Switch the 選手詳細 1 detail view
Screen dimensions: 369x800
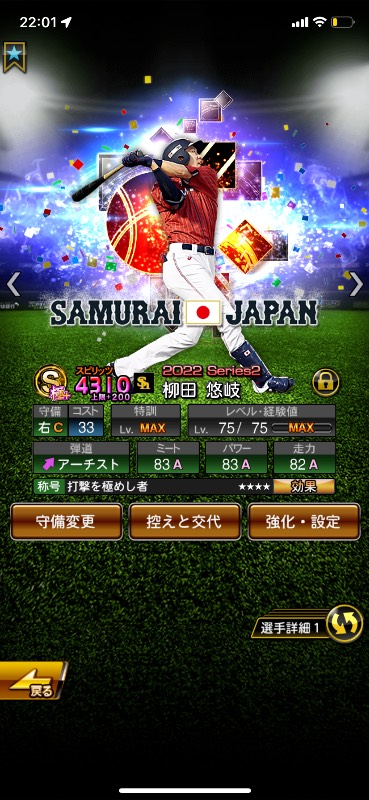pyautogui.click(x=308, y=625)
